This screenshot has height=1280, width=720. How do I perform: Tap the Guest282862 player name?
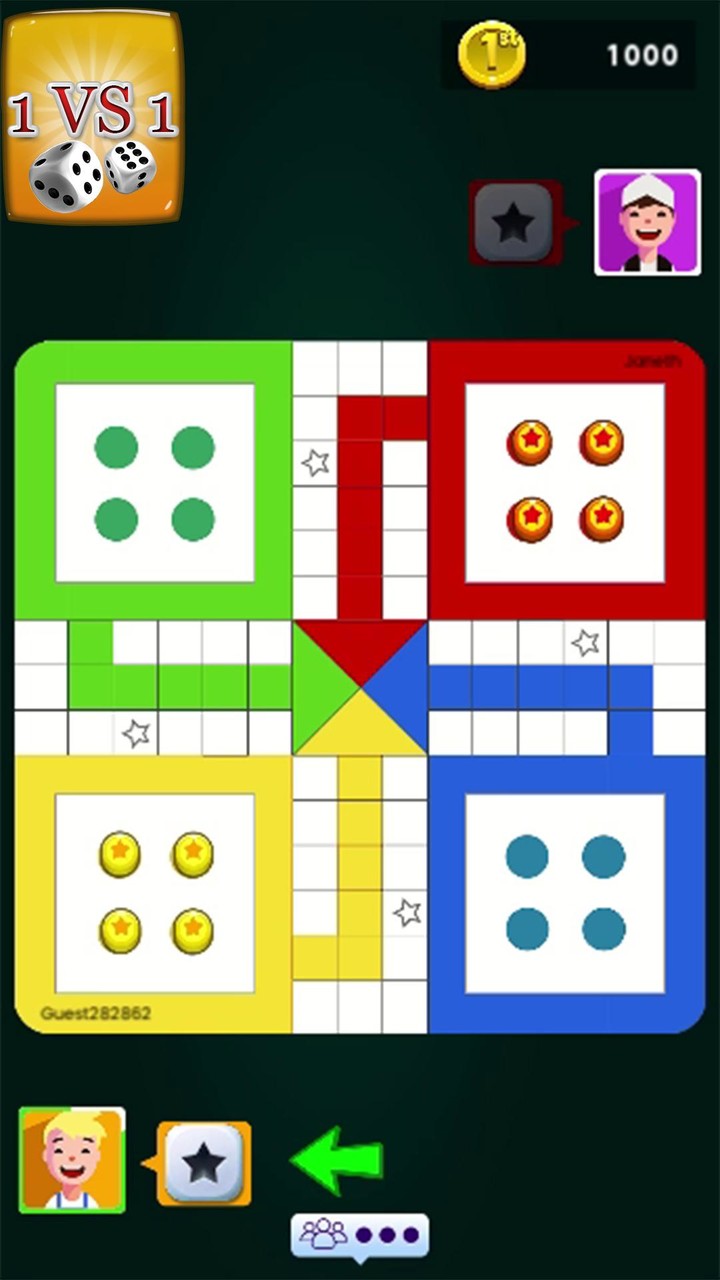point(97,1013)
